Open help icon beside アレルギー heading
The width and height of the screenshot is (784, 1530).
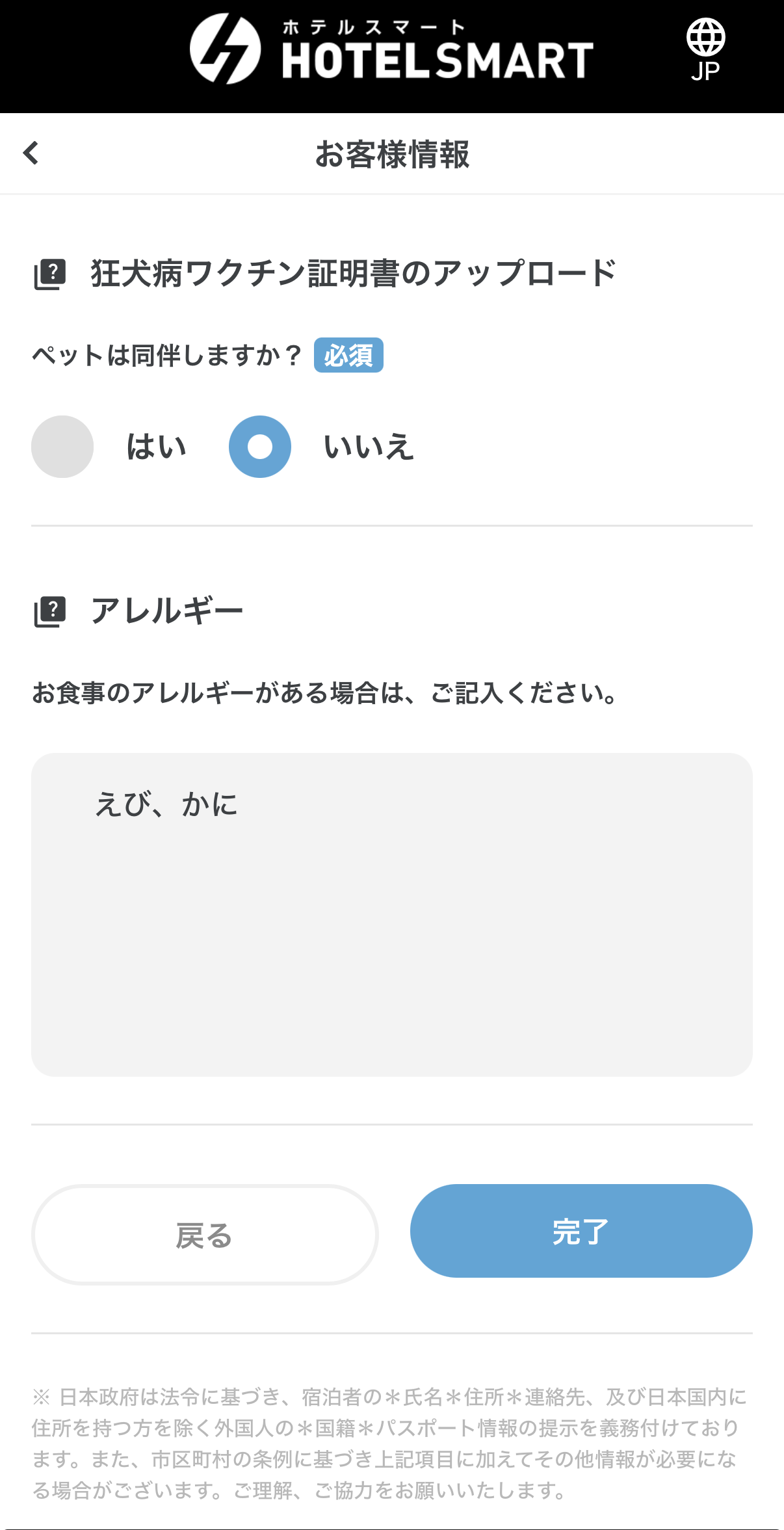(x=50, y=611)
